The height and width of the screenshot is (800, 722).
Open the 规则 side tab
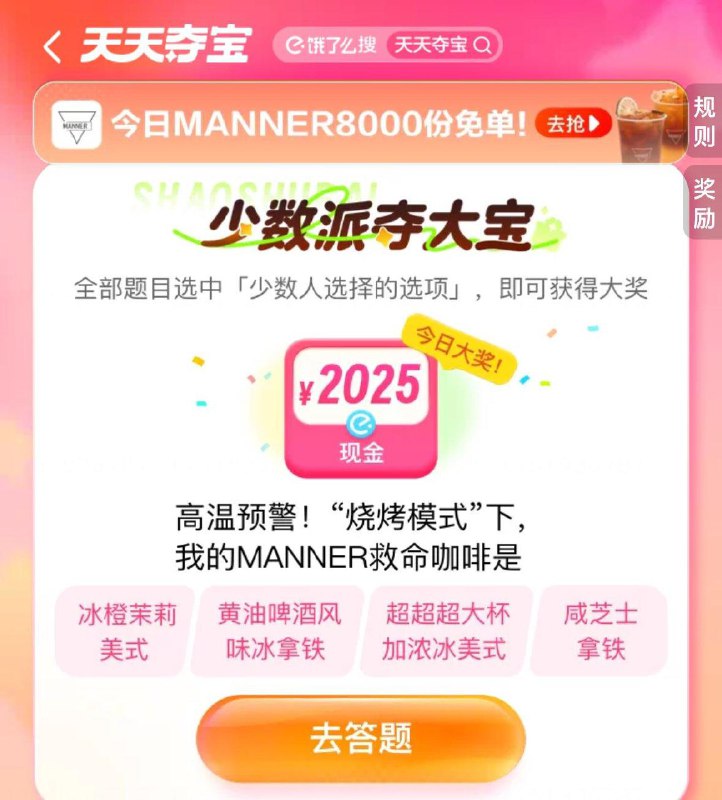coord(704,122)
